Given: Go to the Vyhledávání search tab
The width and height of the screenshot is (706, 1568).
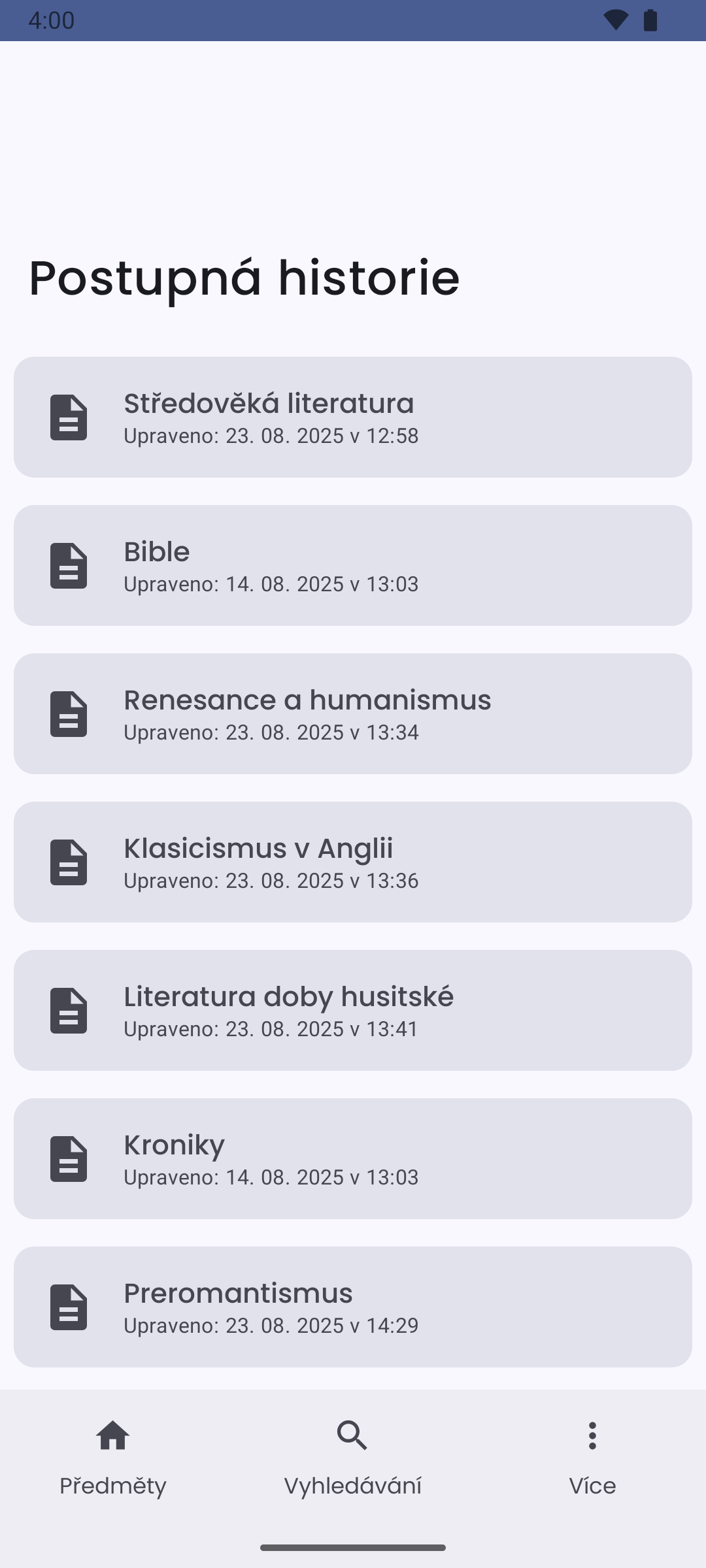Looking at the screenshot, I should click(353, 1458).
